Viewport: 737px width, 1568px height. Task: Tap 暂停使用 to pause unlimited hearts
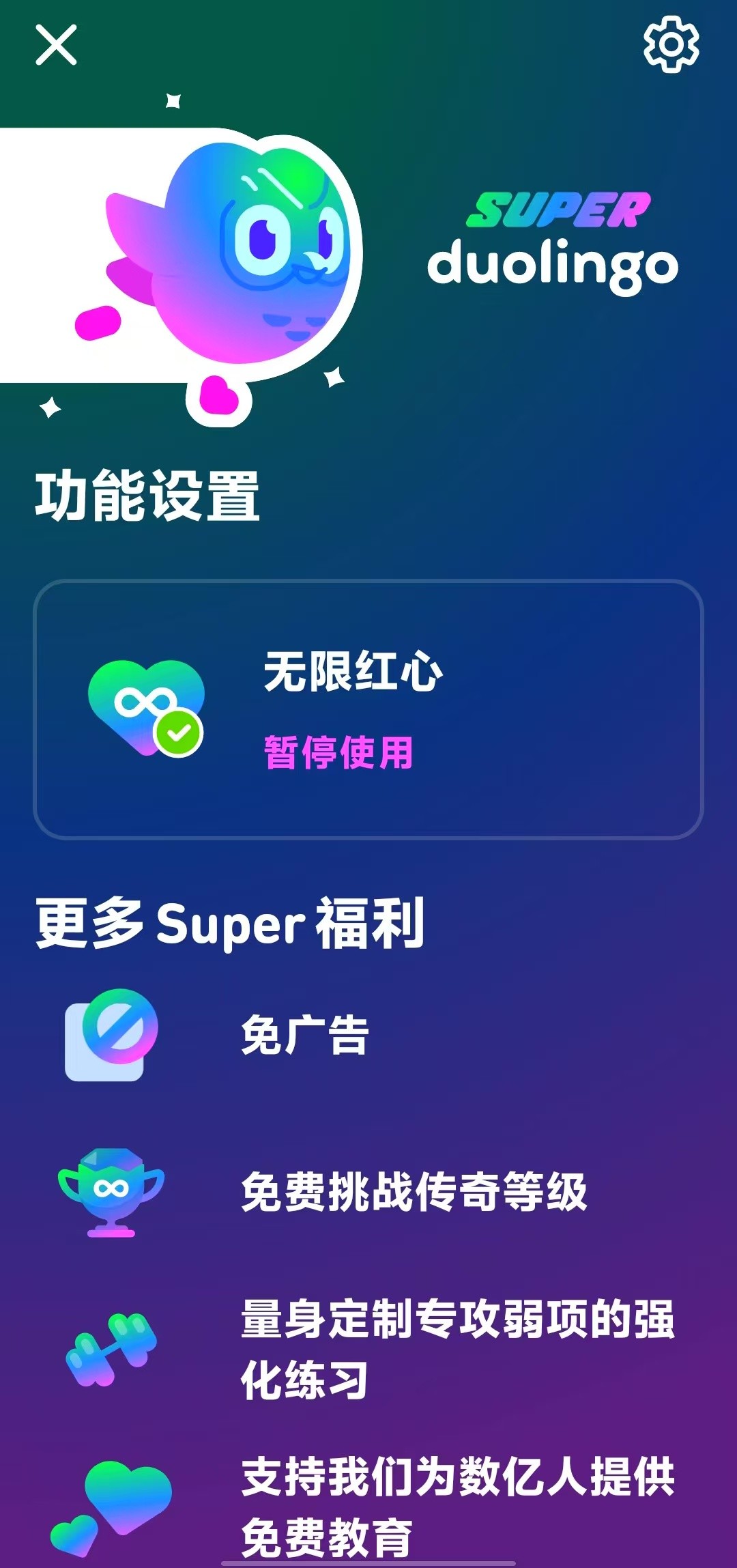tap(338, 752)
